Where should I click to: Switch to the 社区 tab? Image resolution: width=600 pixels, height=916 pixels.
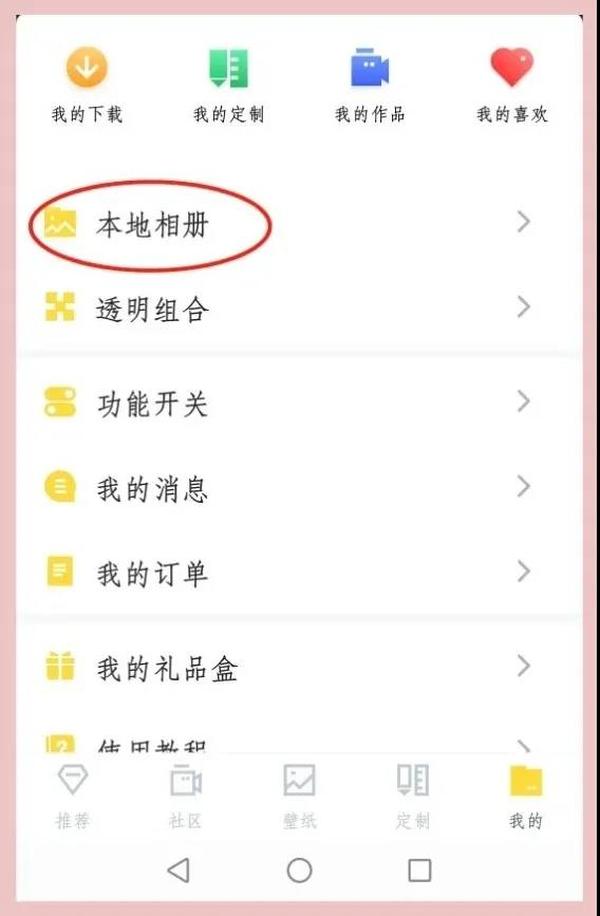(x=186, y=797)
